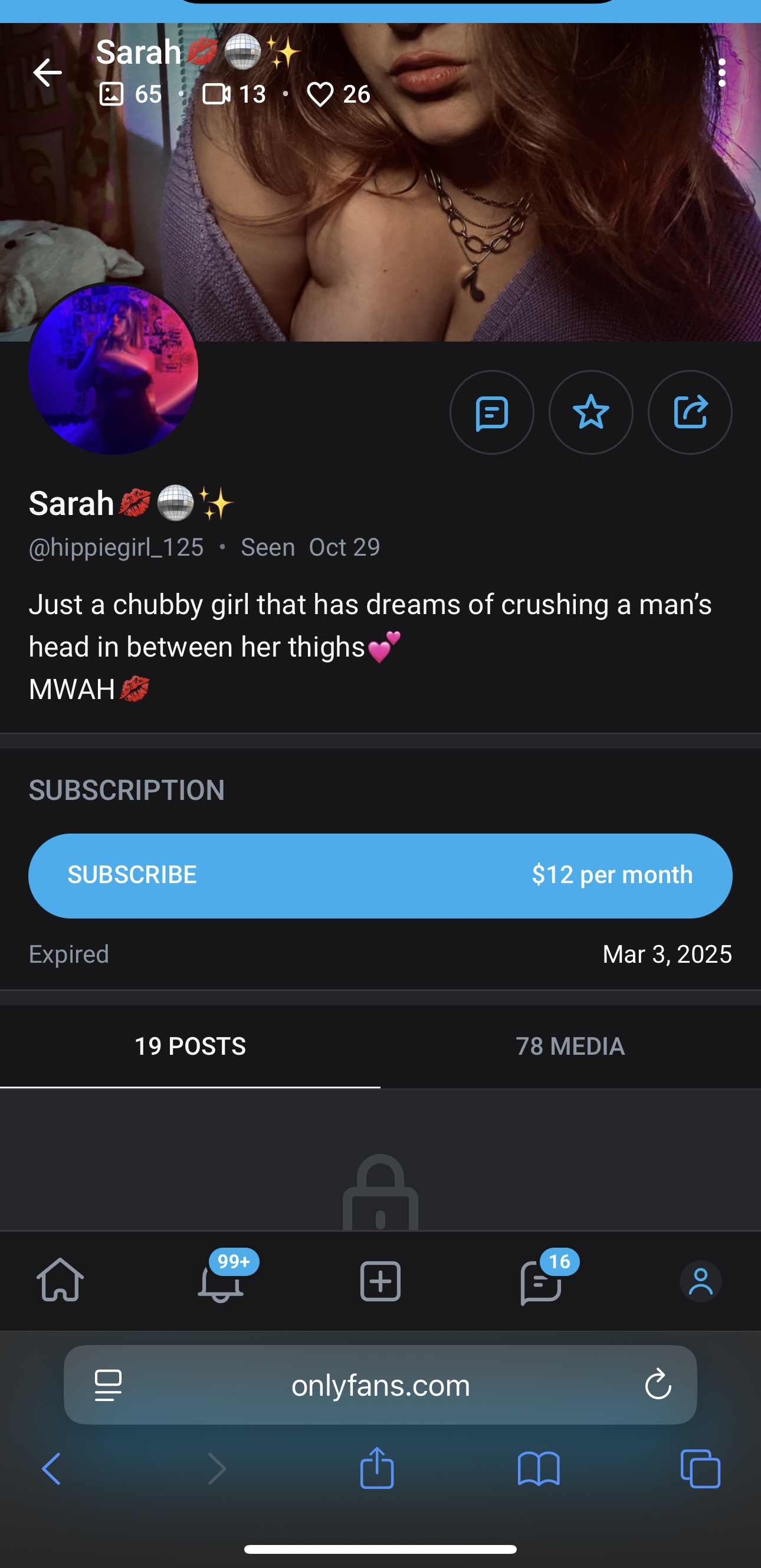Open the browser page settings menu

109,1385
